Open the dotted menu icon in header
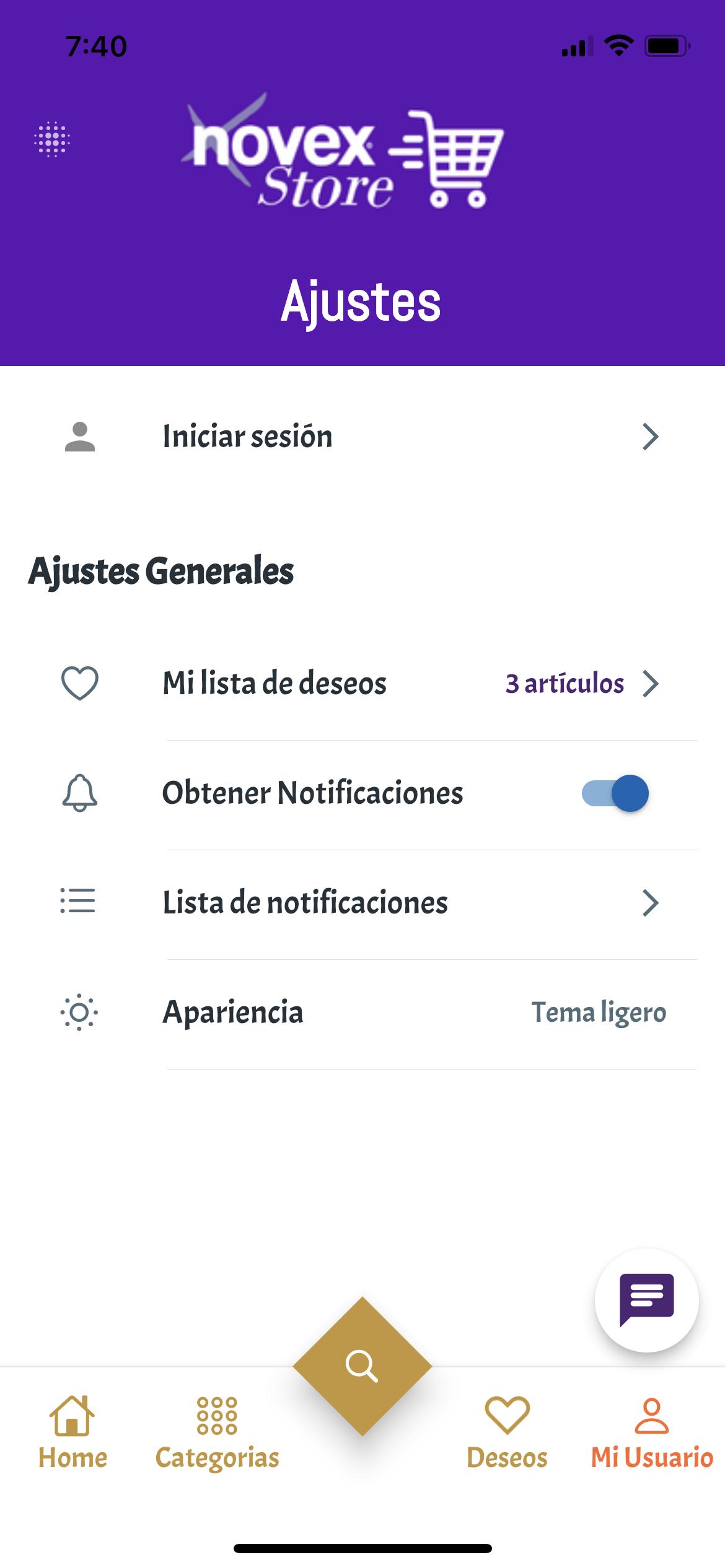Image resolution: width=725 pixels, height=1568 pixels. pos(52,139)
